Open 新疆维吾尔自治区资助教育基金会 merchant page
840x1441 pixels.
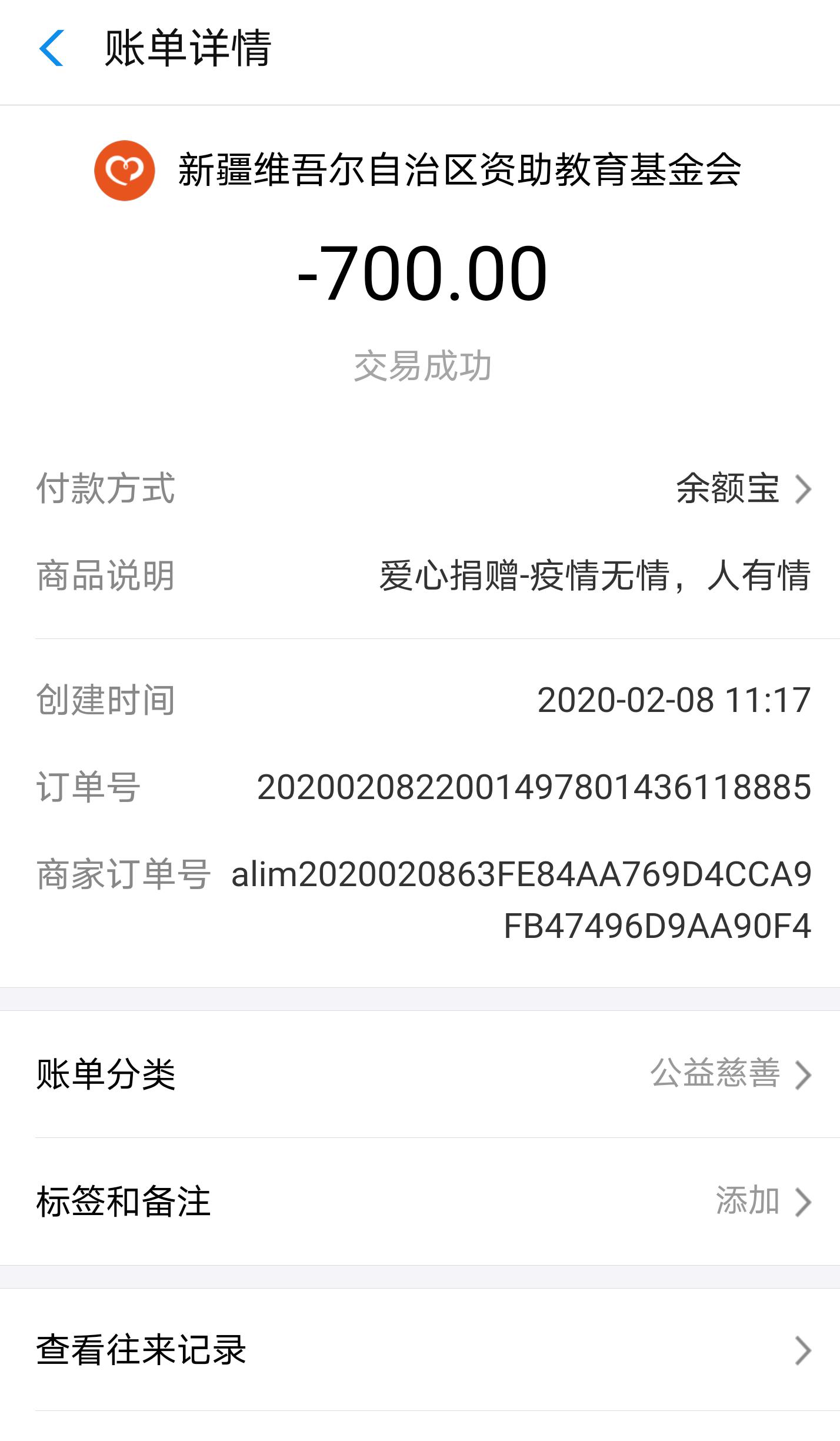(419, 170)
